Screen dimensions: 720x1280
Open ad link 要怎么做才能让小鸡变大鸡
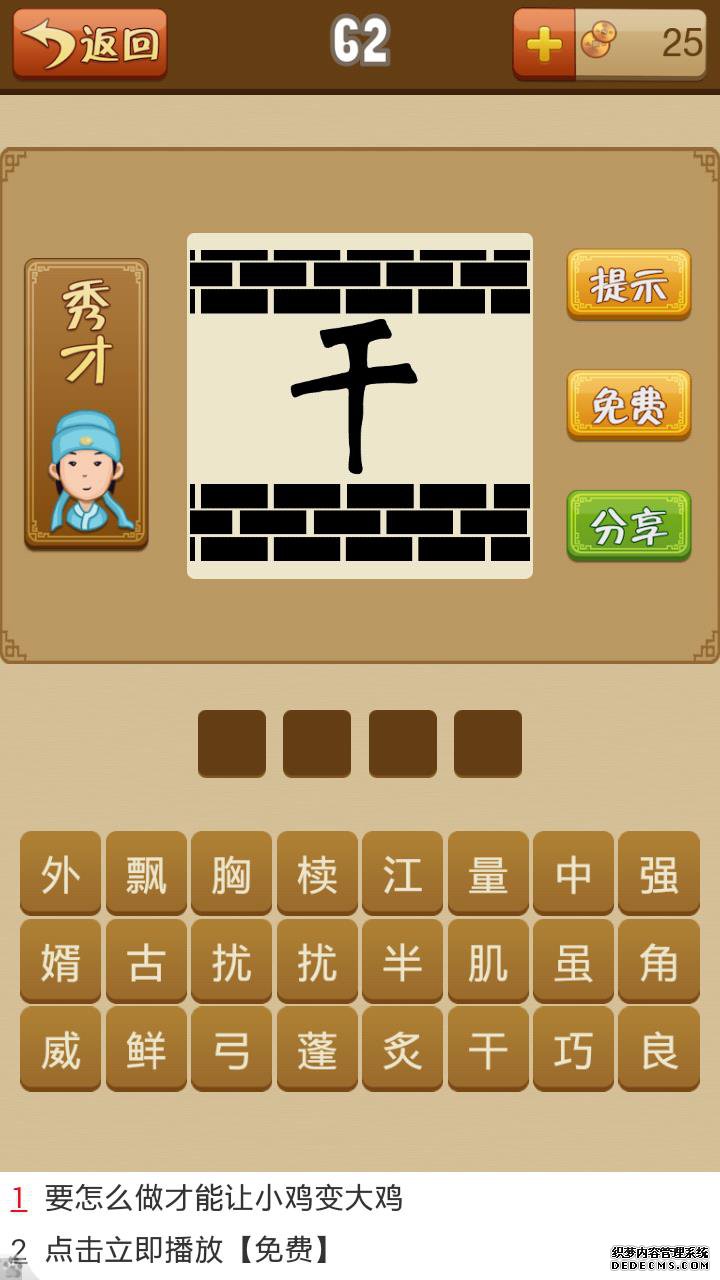pos(223,1197)
